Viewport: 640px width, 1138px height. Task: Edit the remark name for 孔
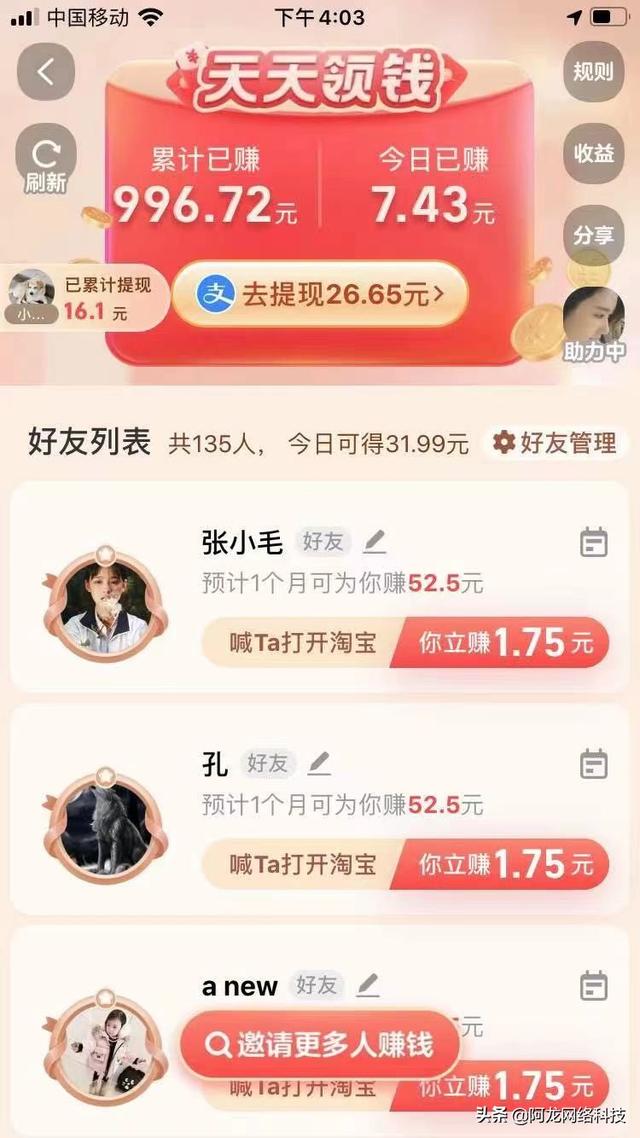(319, 764)
